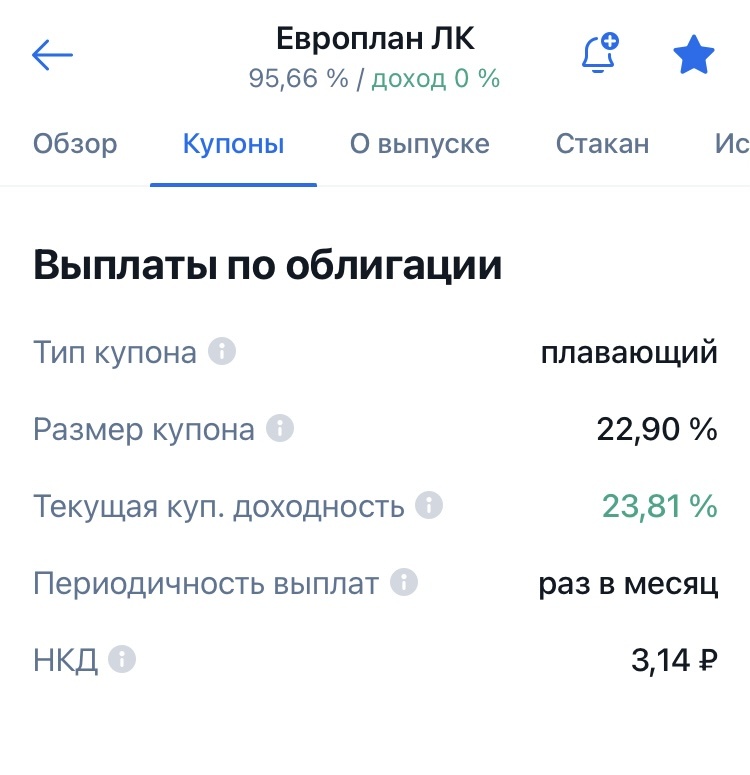This screenshot has width=750, height=775.
Task: Switch to the Обзор tab
Action: (74, 144)
